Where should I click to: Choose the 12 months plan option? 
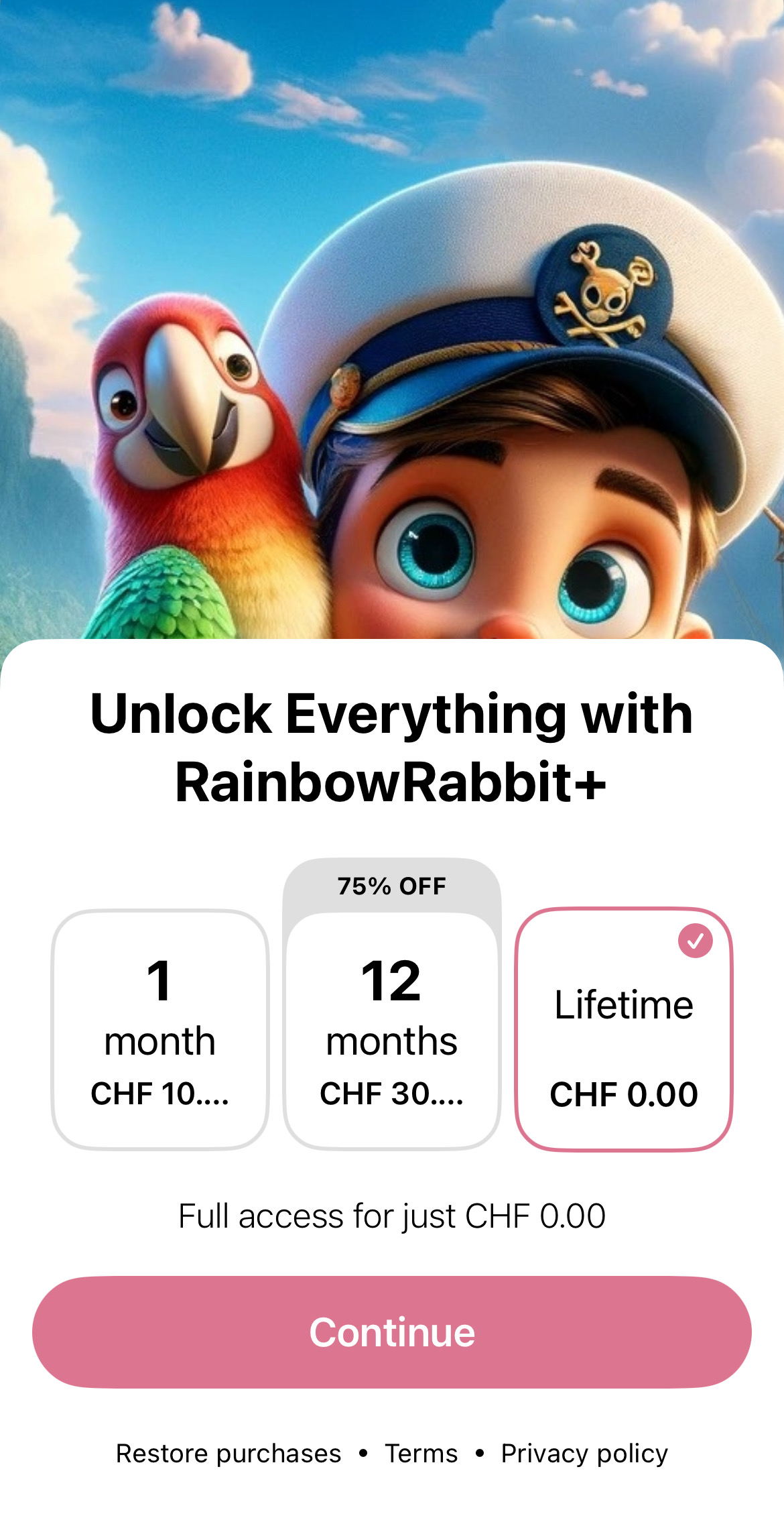pos(392,1030)
